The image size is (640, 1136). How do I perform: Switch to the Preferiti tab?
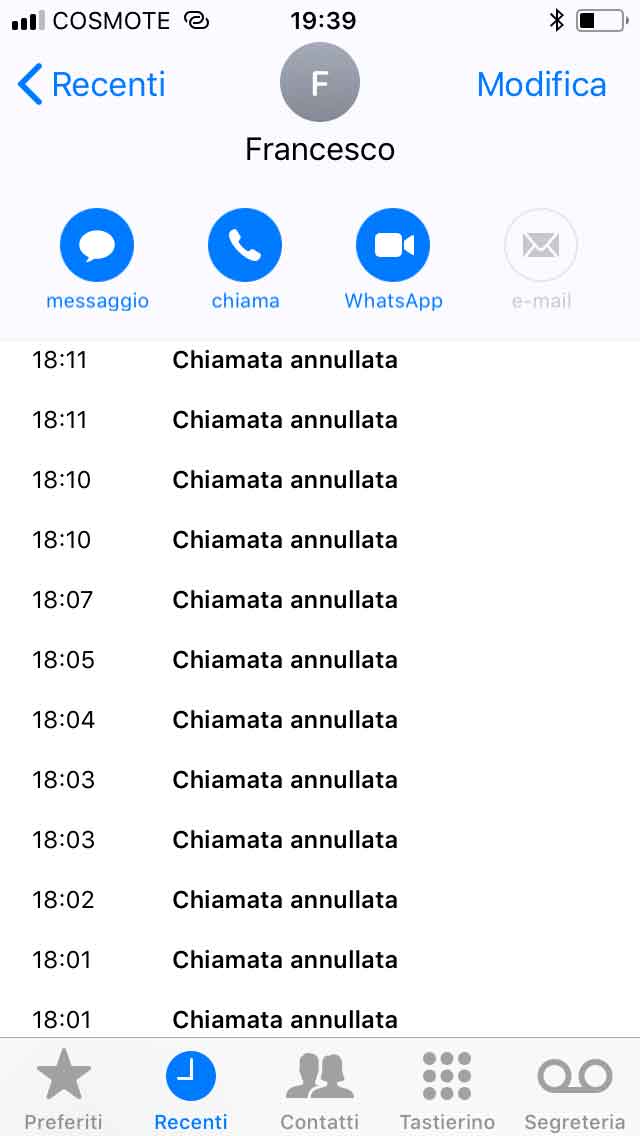(x=64, y=1089)
